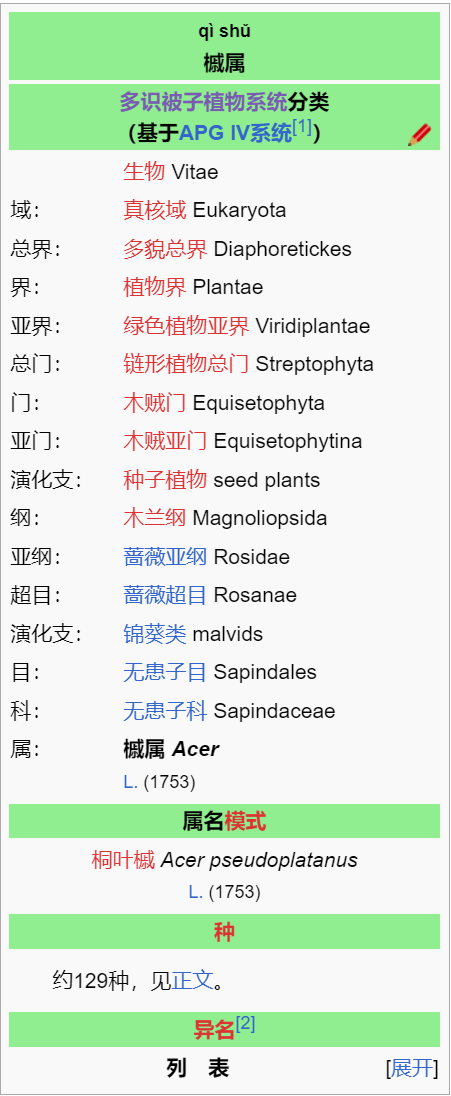Open the 种子植物 link
Screen dimensions: 451x1096
click(x=165, y=480)
